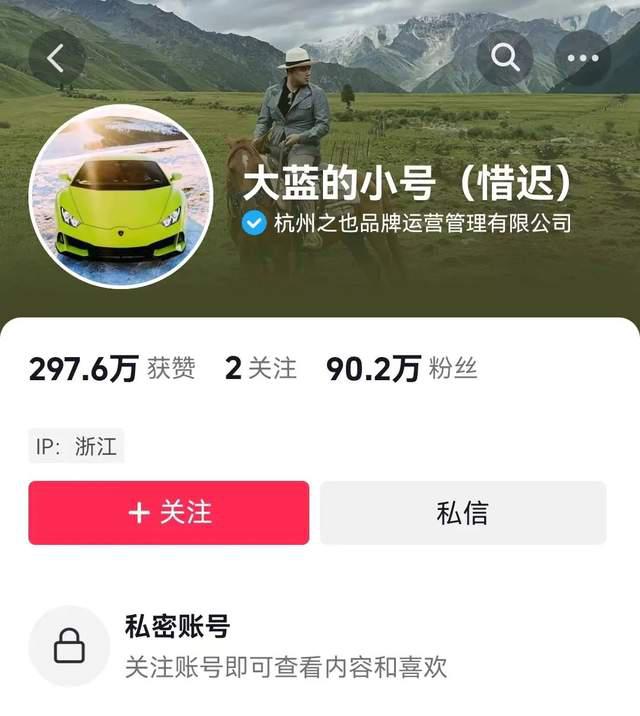The width and height of the screenshot is (640, 716).
Task: Open search from the magnifier icon
Action: tap(505, 59)
